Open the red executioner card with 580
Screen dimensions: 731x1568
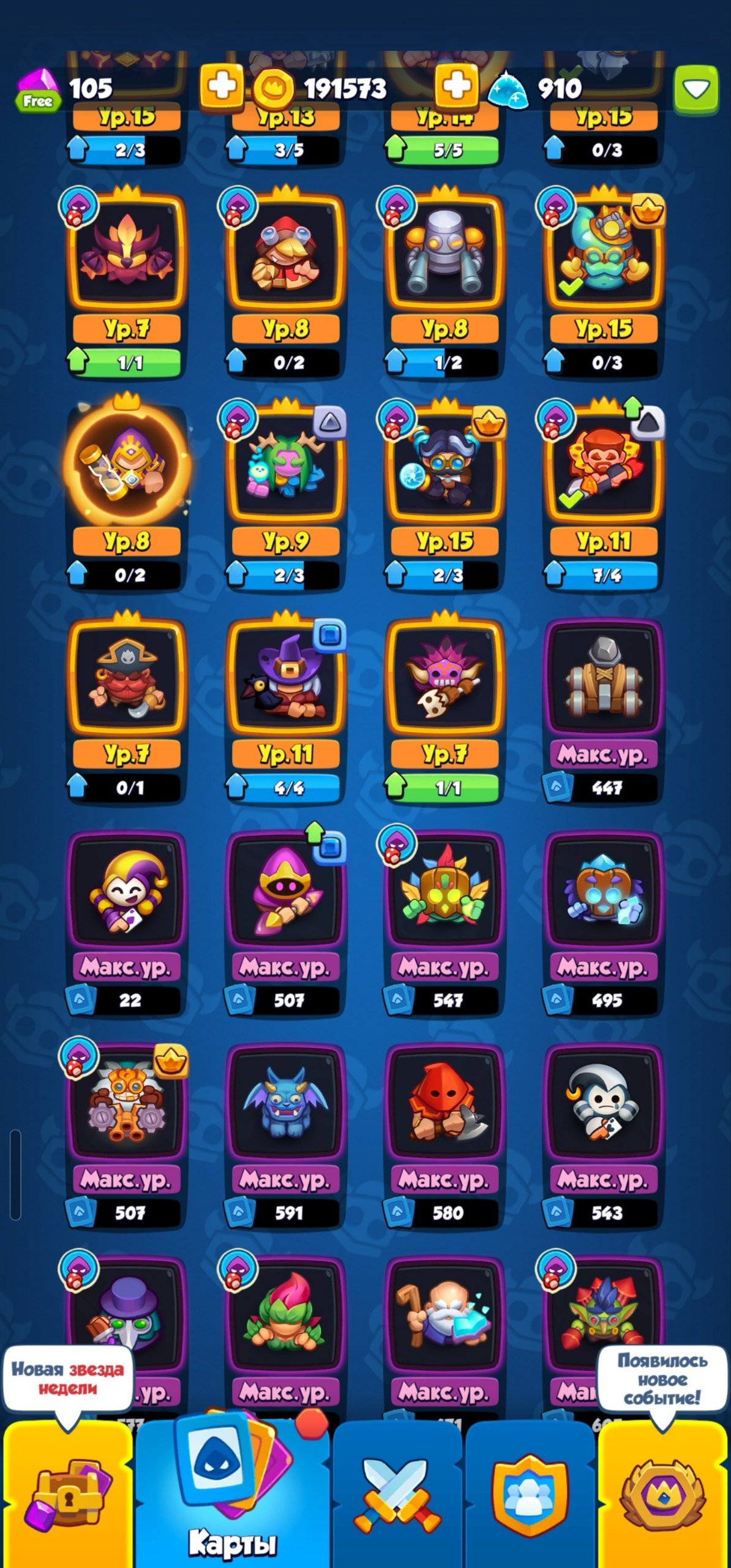(x=445, y=1134)
